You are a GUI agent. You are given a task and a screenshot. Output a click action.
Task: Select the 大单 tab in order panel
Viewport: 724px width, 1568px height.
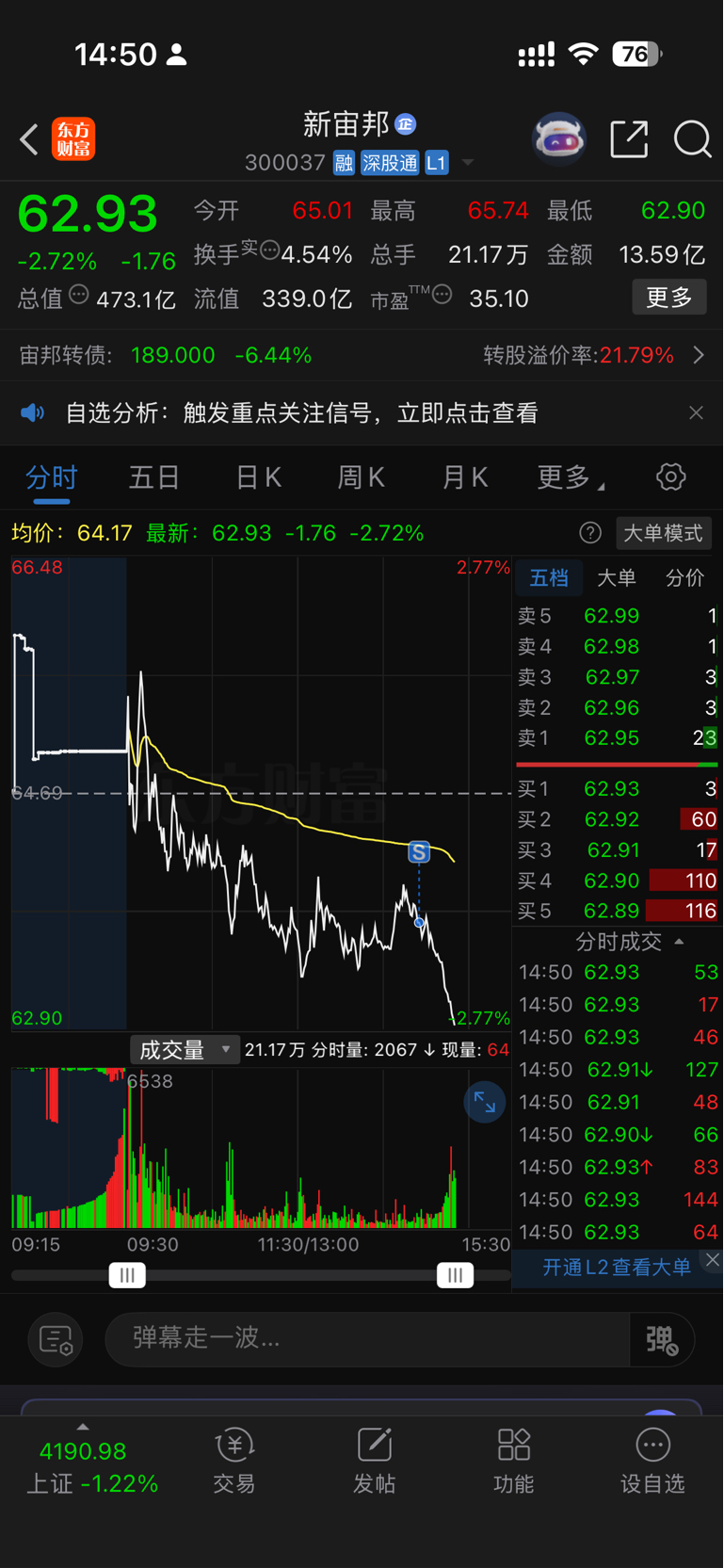617,577
